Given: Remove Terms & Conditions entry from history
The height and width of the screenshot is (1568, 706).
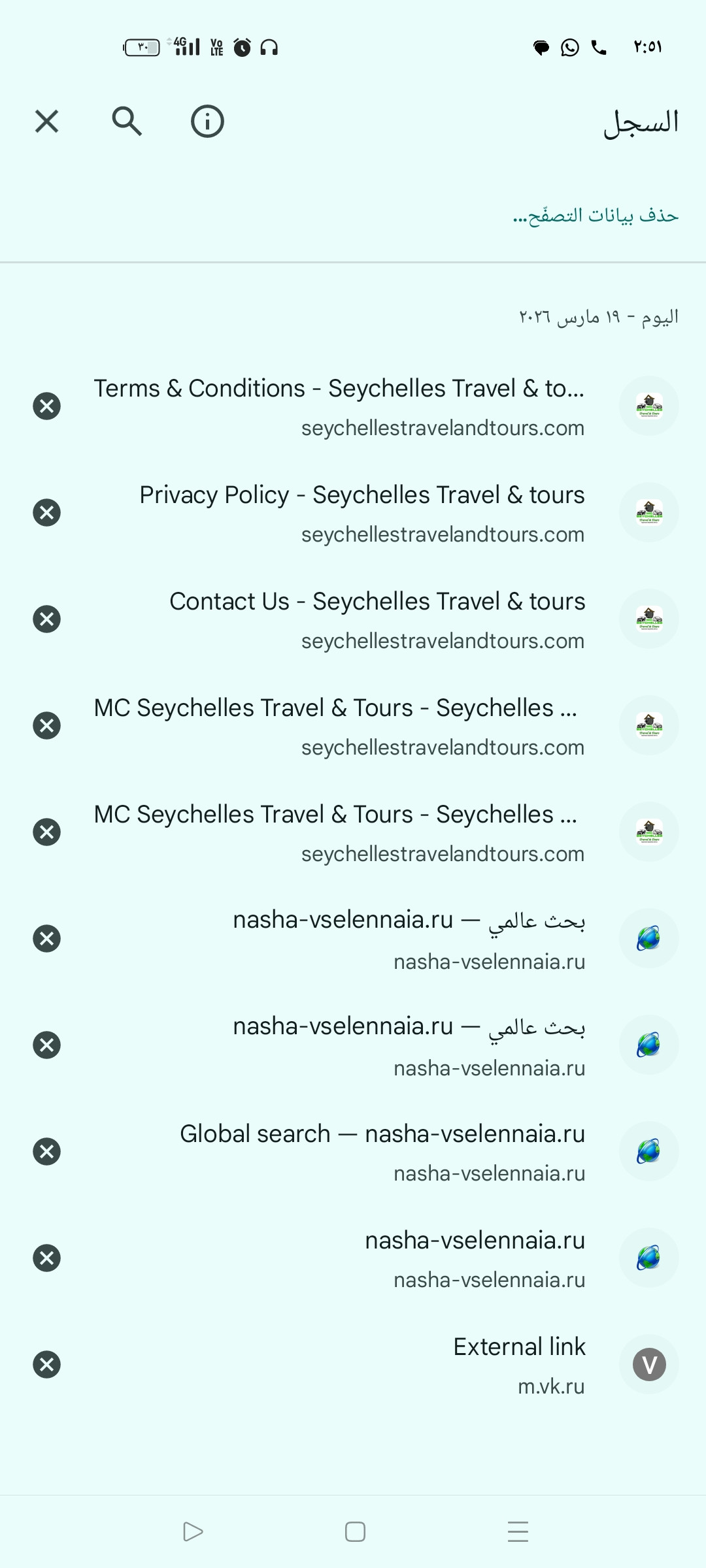Looking at the screenshot, I should click(46, 406).
